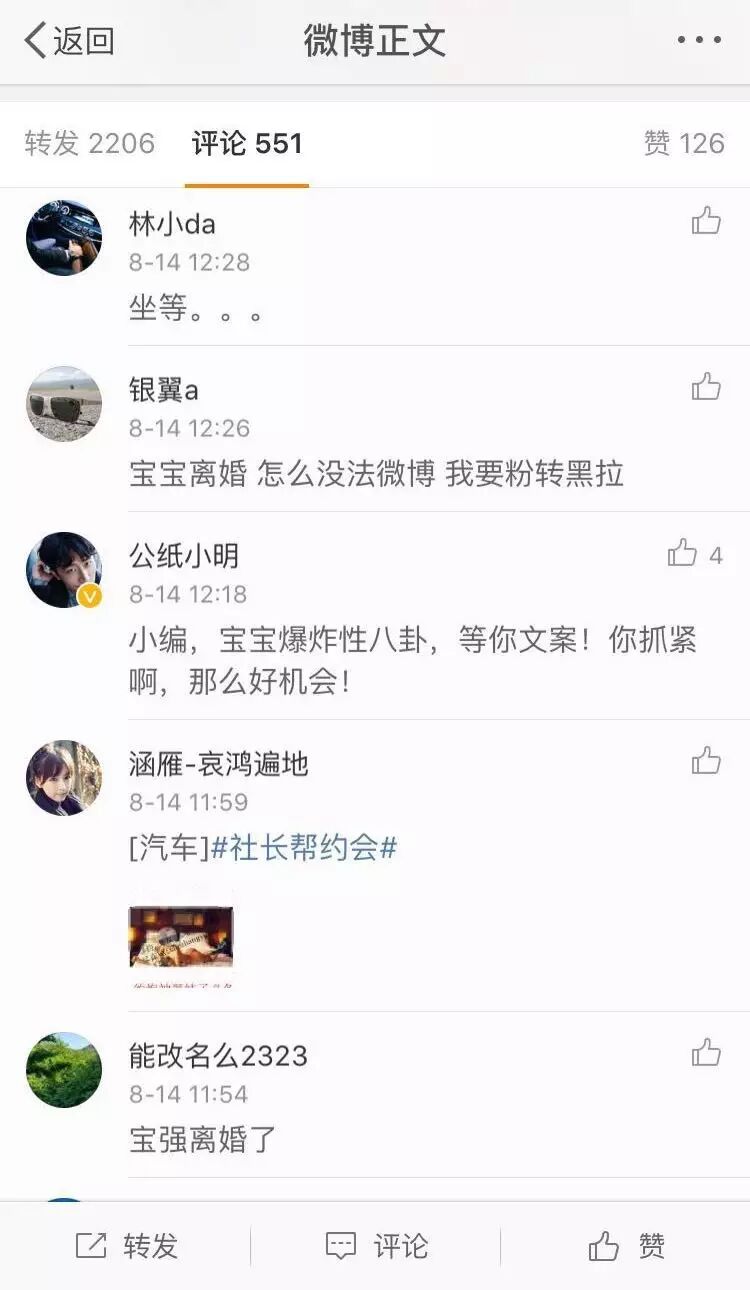
Task: Open the three-dot overflow menu
Action: point(699,40)
